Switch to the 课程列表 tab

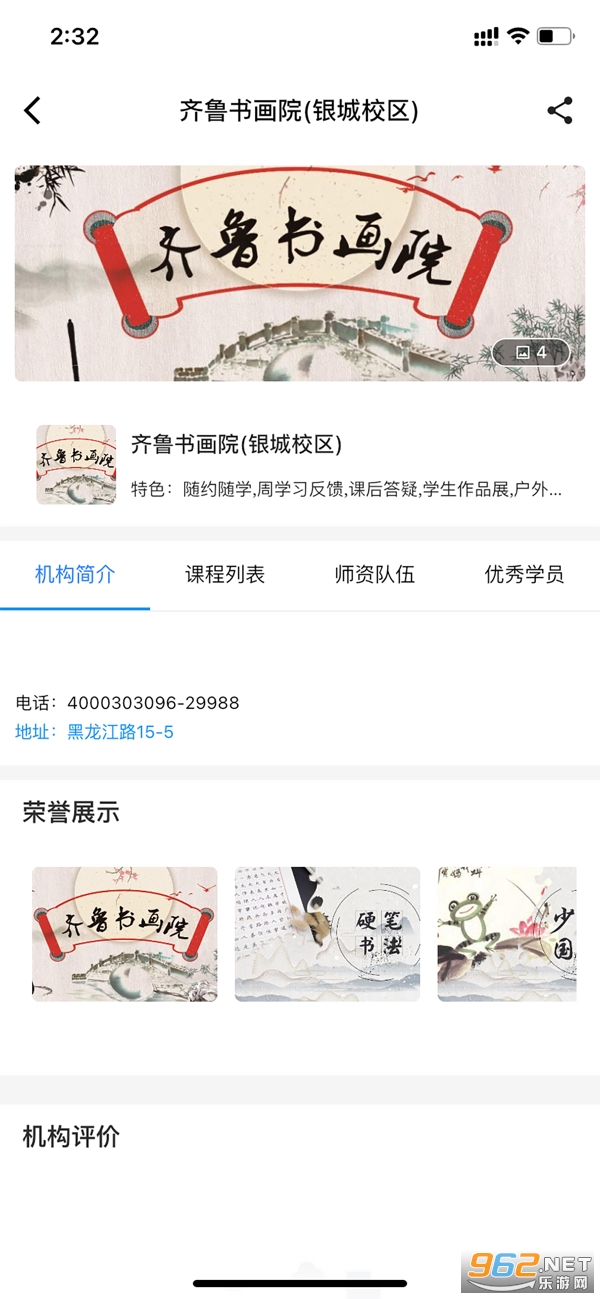coord(225,575)
